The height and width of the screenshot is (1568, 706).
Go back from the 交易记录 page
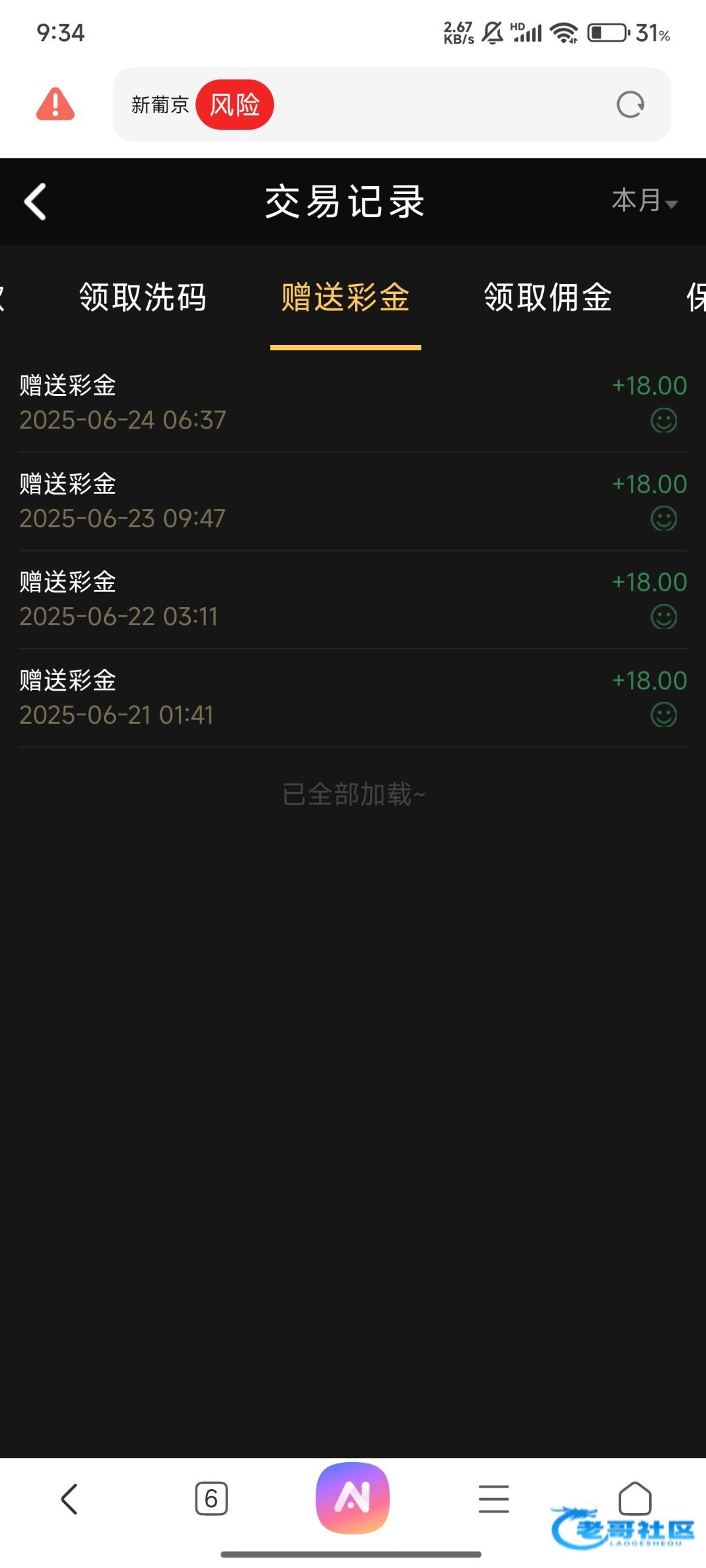coord(35,201)
